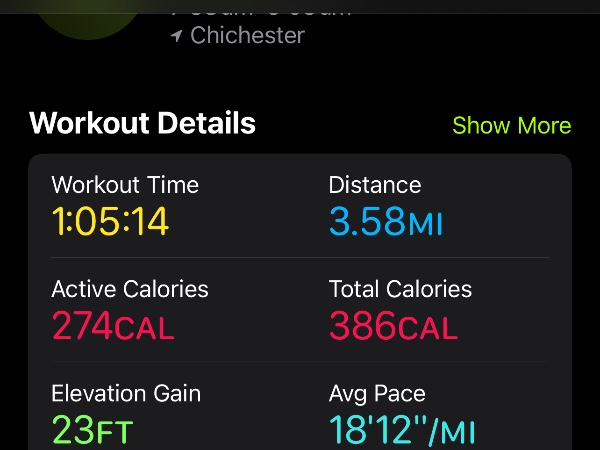
Task: Tap Show More for workout details
Action: click(x=511, y=126)
